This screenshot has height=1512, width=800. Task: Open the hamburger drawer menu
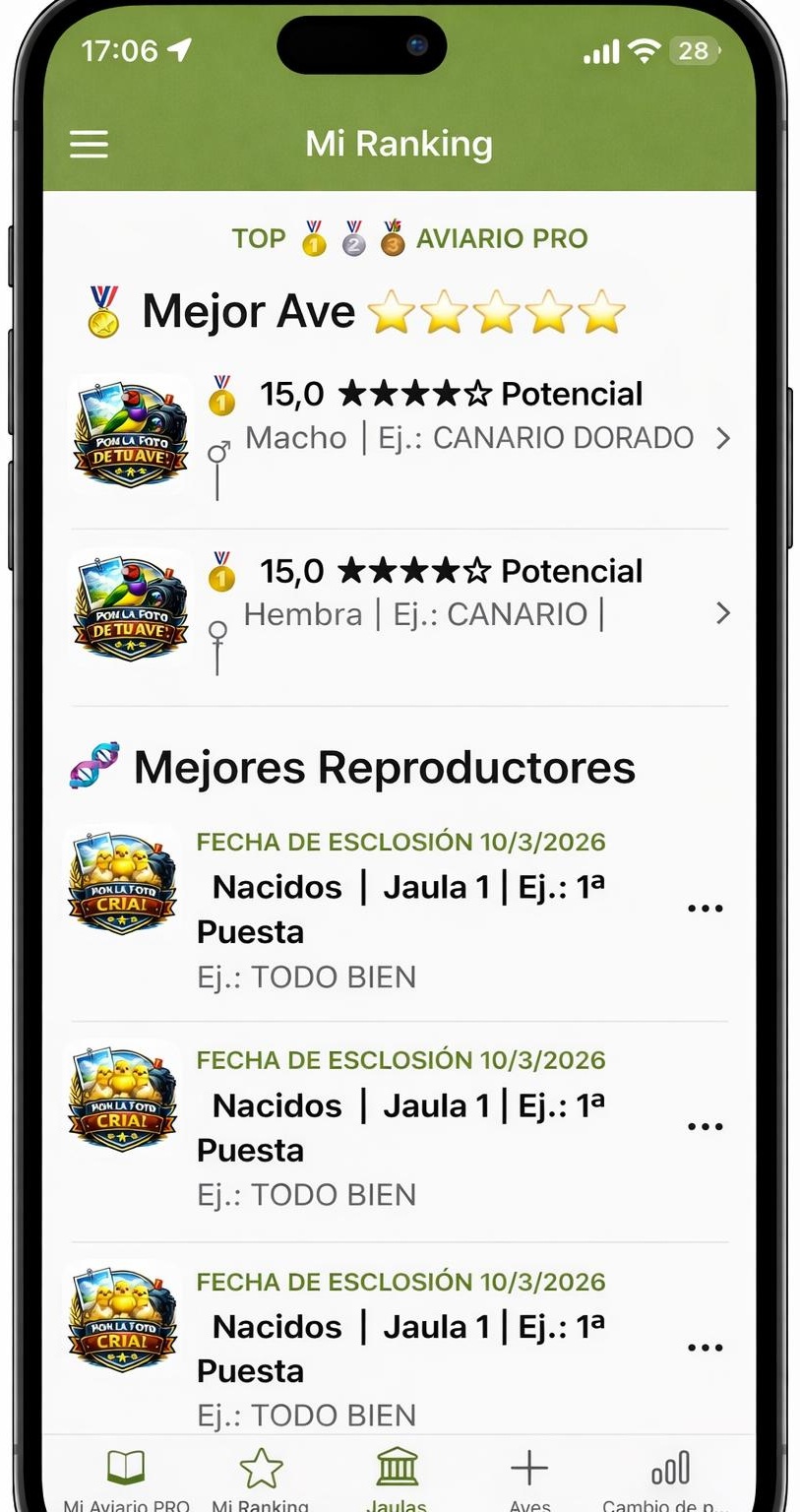[x=89, y=145]
